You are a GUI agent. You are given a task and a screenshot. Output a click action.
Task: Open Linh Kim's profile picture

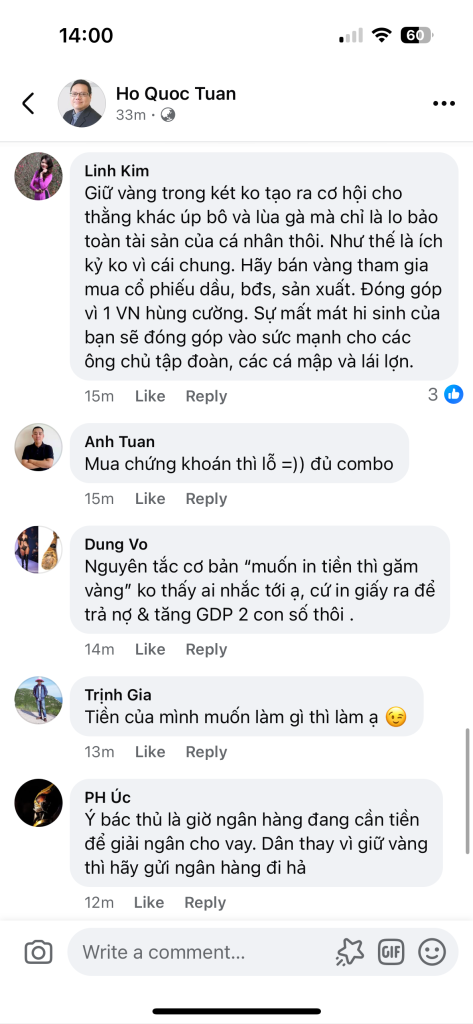point(39,176)
